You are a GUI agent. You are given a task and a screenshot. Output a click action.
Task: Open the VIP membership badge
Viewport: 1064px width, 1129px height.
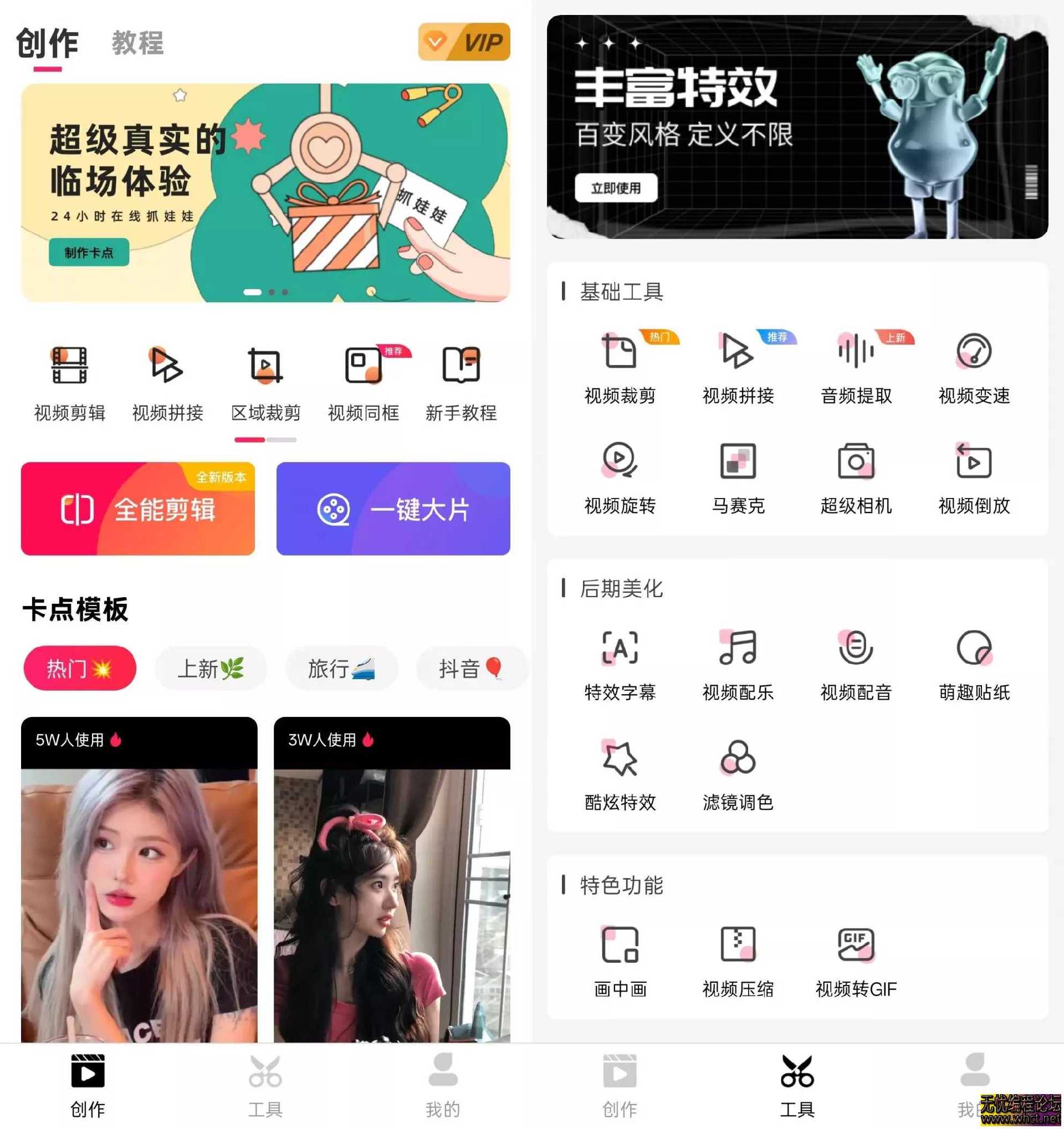(x=463, y=42)
